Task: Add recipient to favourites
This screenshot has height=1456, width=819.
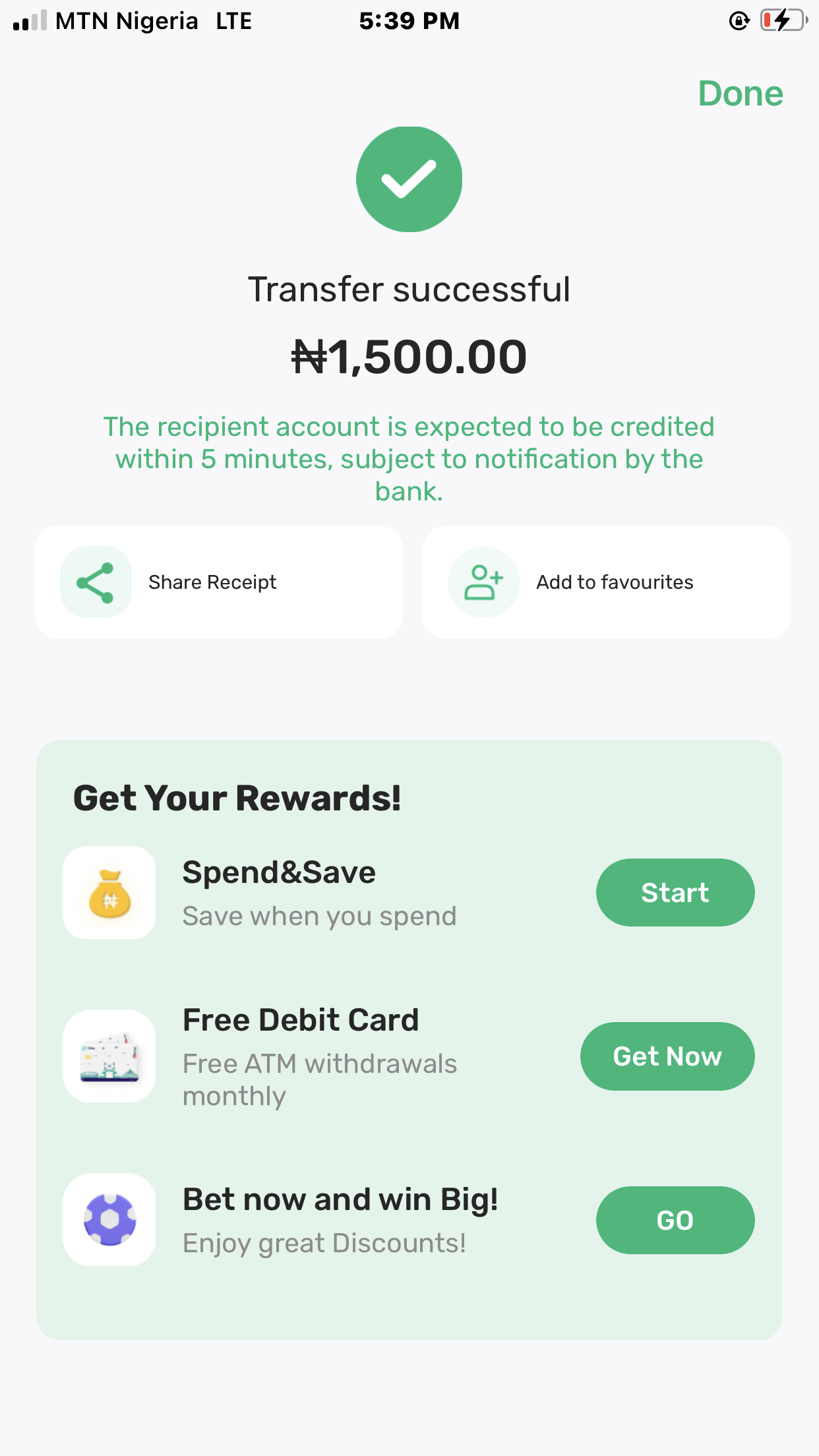Action: coord(606,582)
